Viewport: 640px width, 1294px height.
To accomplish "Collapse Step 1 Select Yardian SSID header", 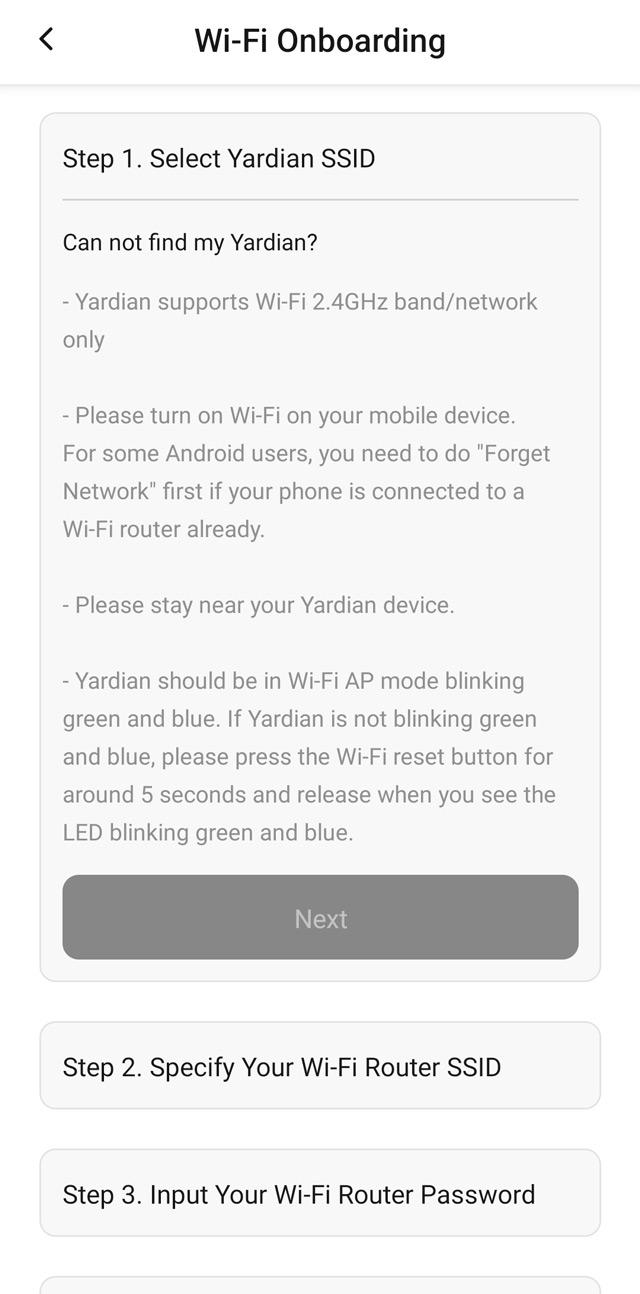I will coord(320,159).
